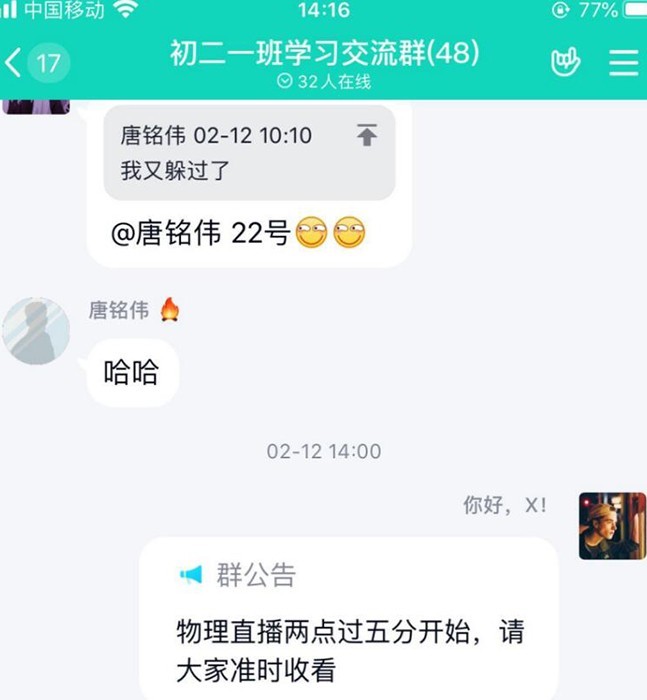Screen dimensions: 647x700
Task: Open 唐铭伟's avatar beside 哈哈 message
Action: pos(36,330)
